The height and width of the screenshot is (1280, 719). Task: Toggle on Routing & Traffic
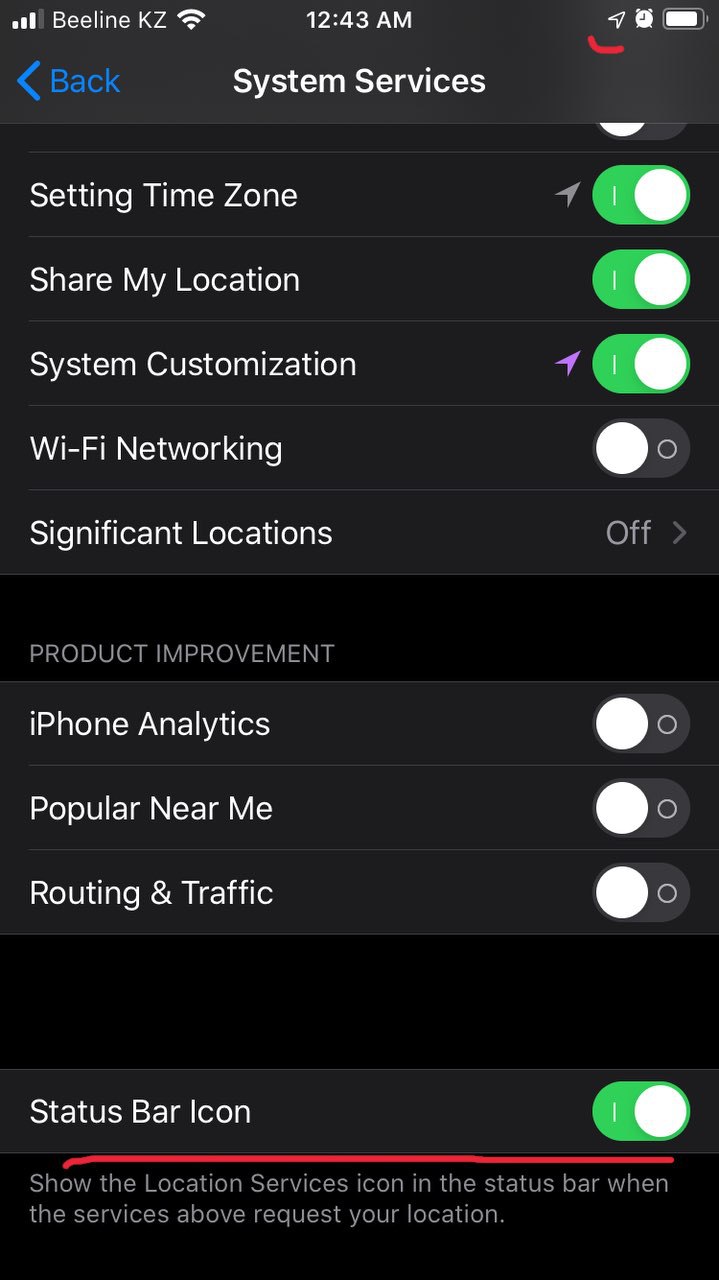[x=641, y=893]
